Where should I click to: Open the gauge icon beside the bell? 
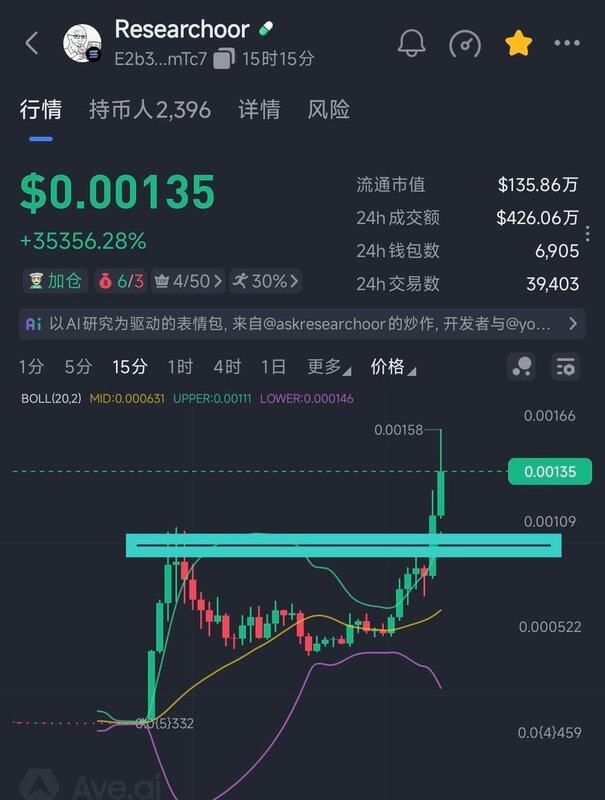coord(465,43)
